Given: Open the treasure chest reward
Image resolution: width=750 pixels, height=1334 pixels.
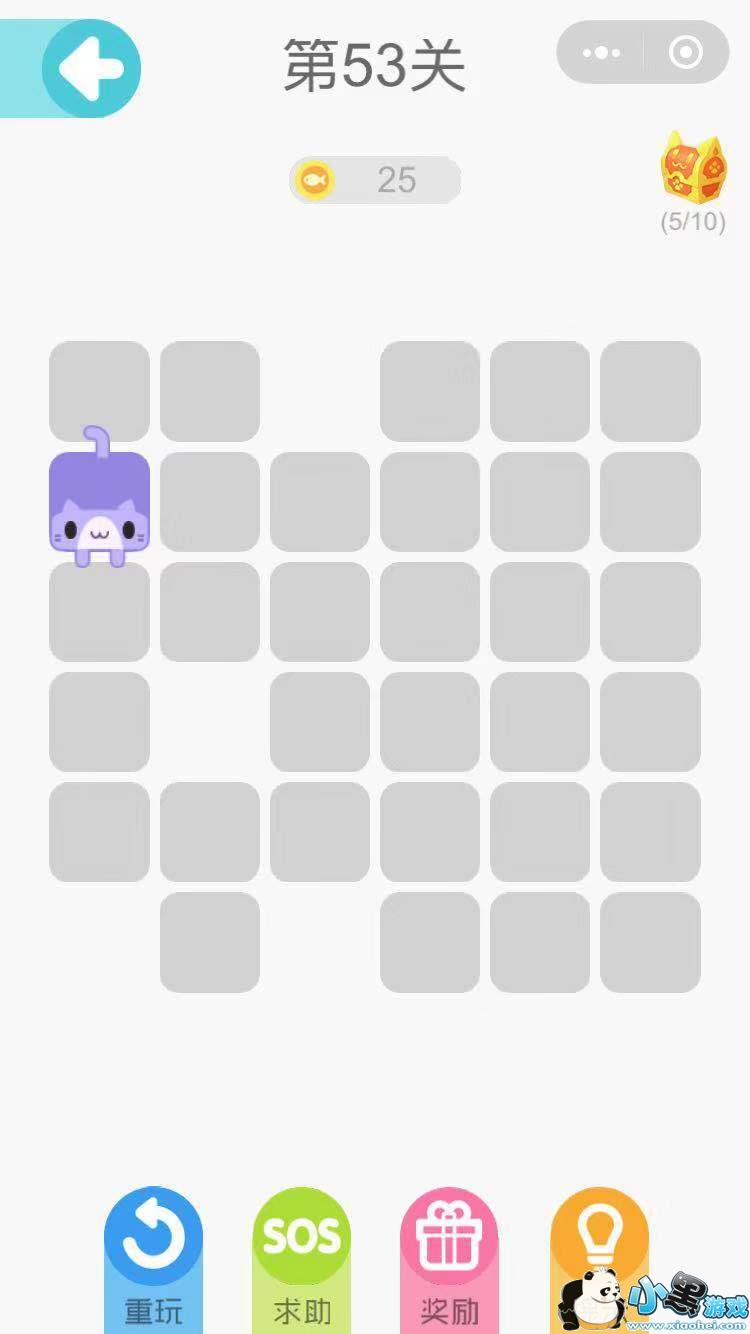Looking at the screenshot, I should 693,170.
